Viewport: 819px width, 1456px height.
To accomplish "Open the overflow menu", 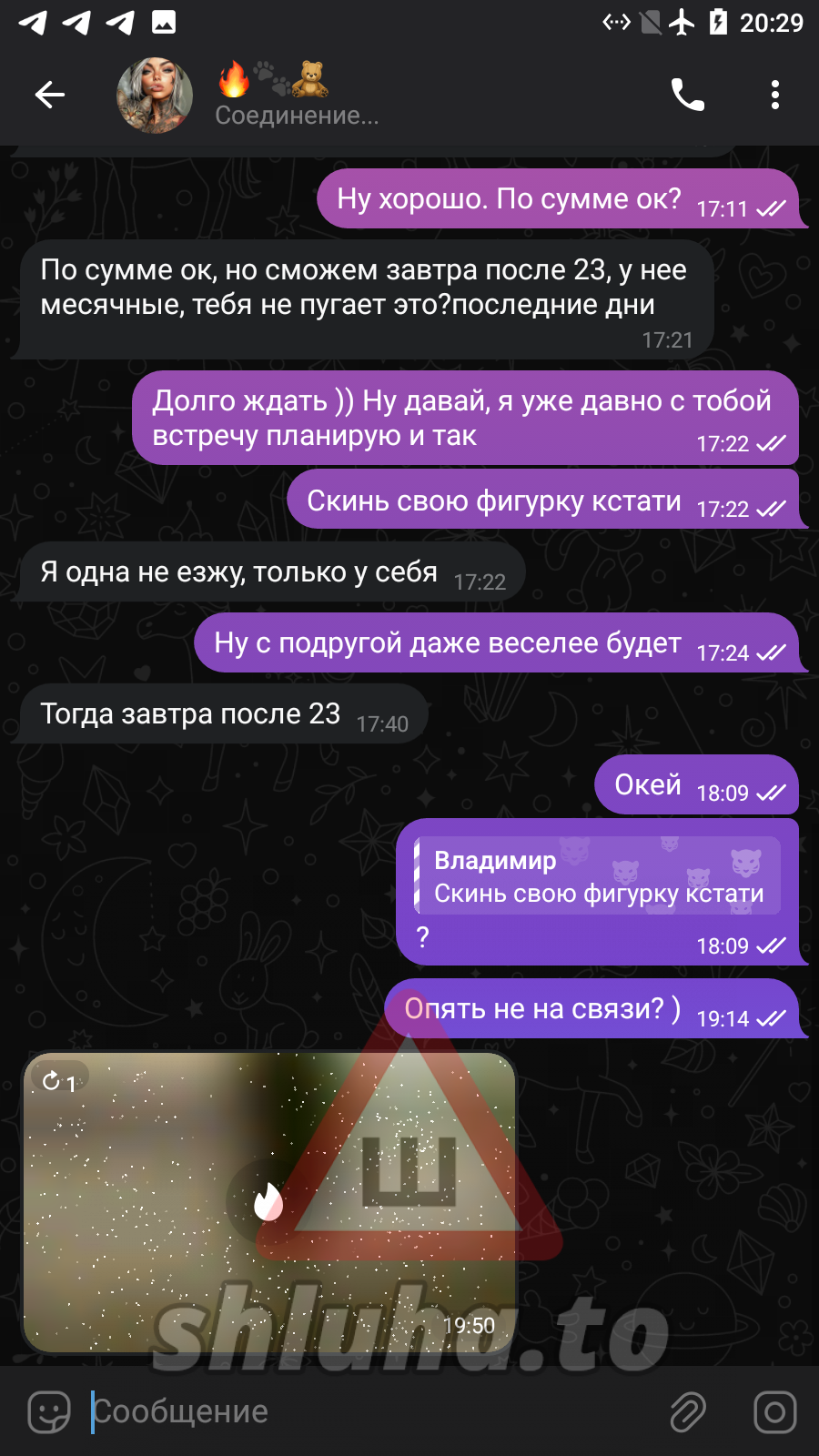I will tap(774, 95).
